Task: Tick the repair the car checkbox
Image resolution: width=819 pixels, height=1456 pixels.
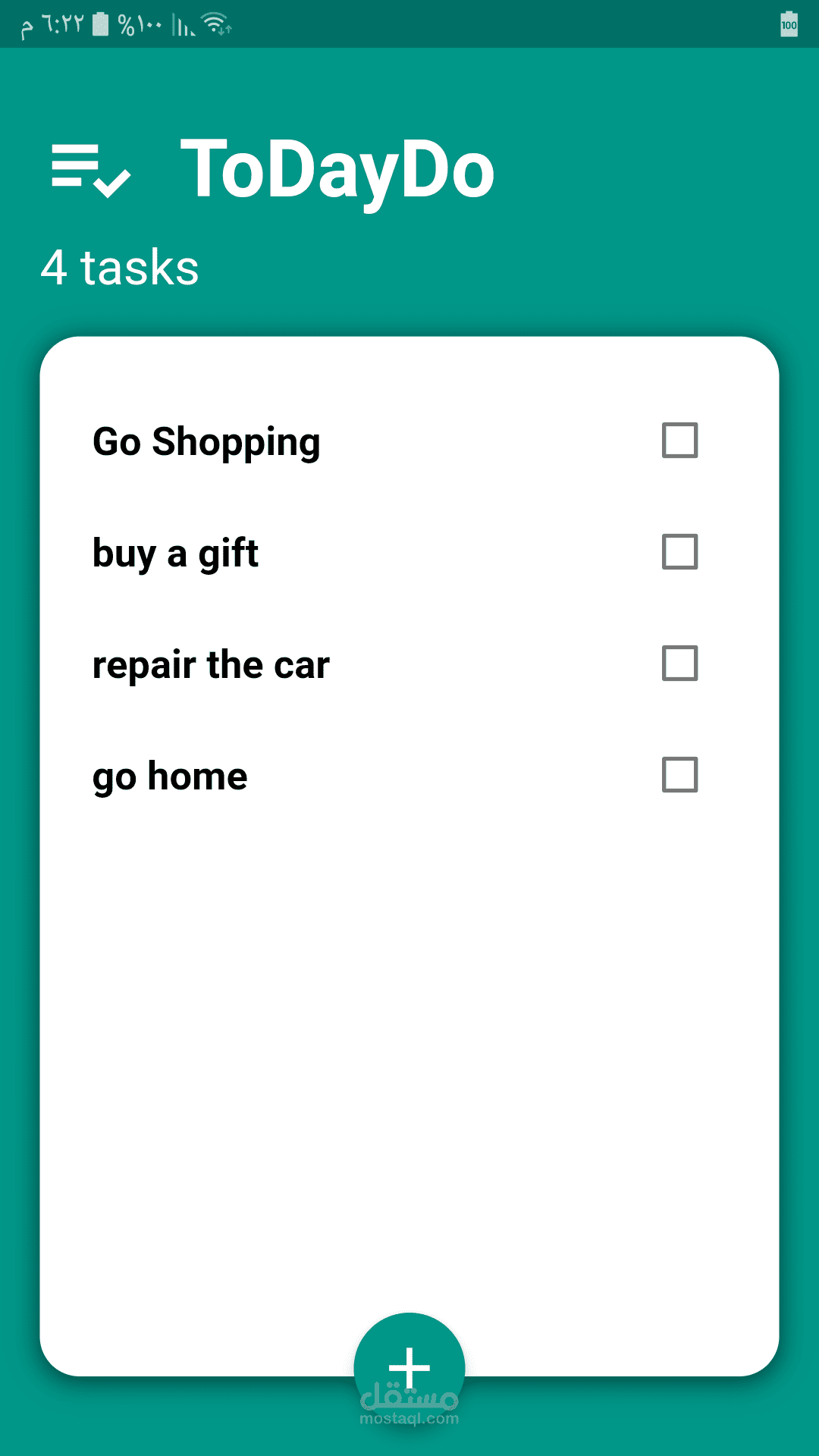Action: 679,664
